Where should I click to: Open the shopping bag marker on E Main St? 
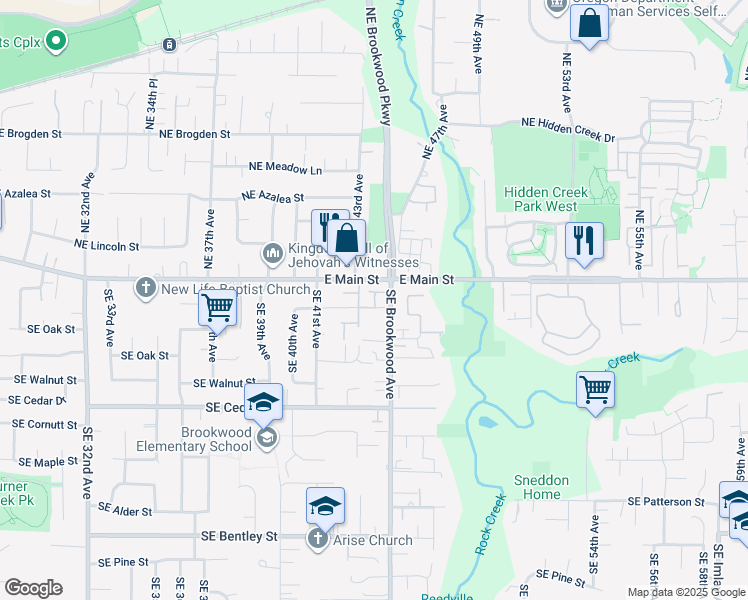click(347, 241)
